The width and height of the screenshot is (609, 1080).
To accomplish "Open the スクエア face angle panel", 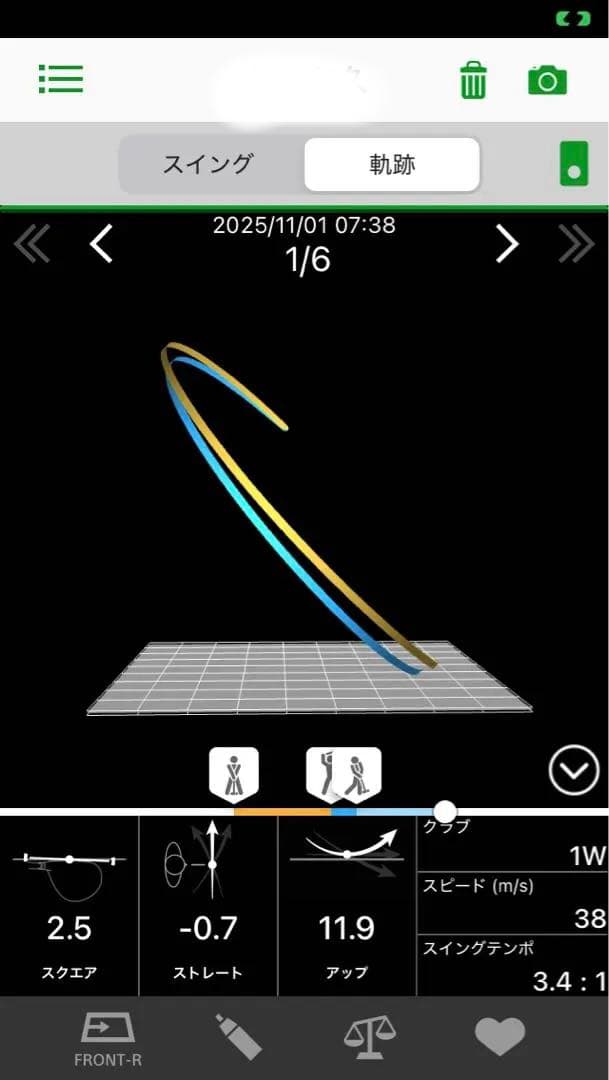I will point(70,906).
